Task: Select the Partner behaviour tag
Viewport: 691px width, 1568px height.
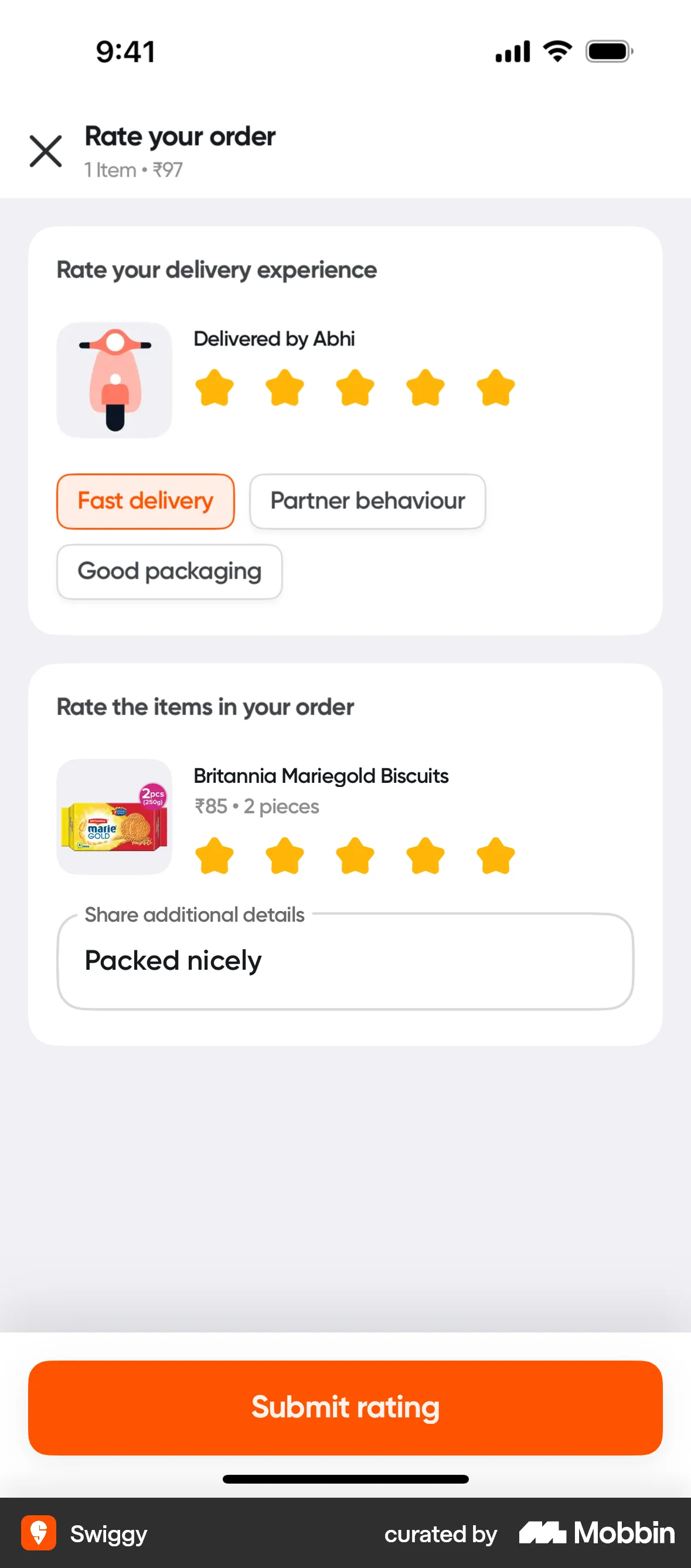Action: (x=367, y=501)
